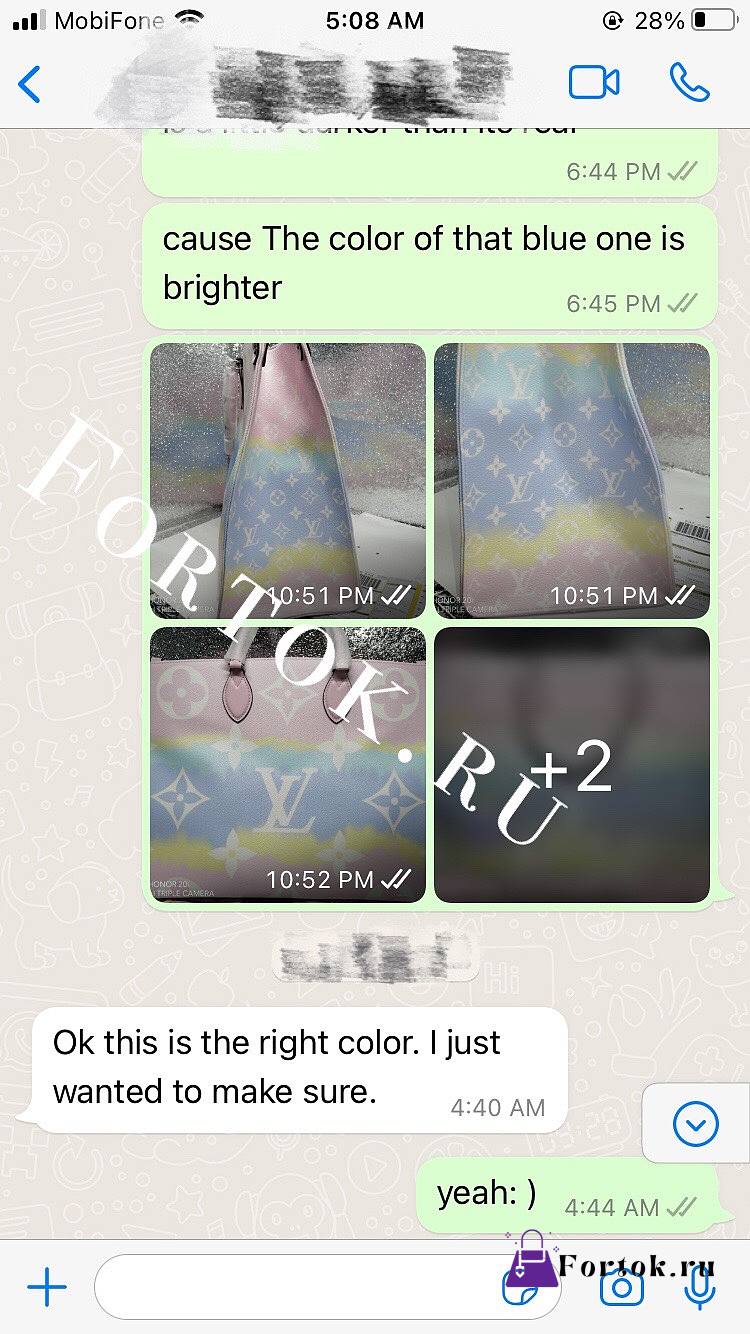
Task: Jump to the latest message
Action: 696,1126
